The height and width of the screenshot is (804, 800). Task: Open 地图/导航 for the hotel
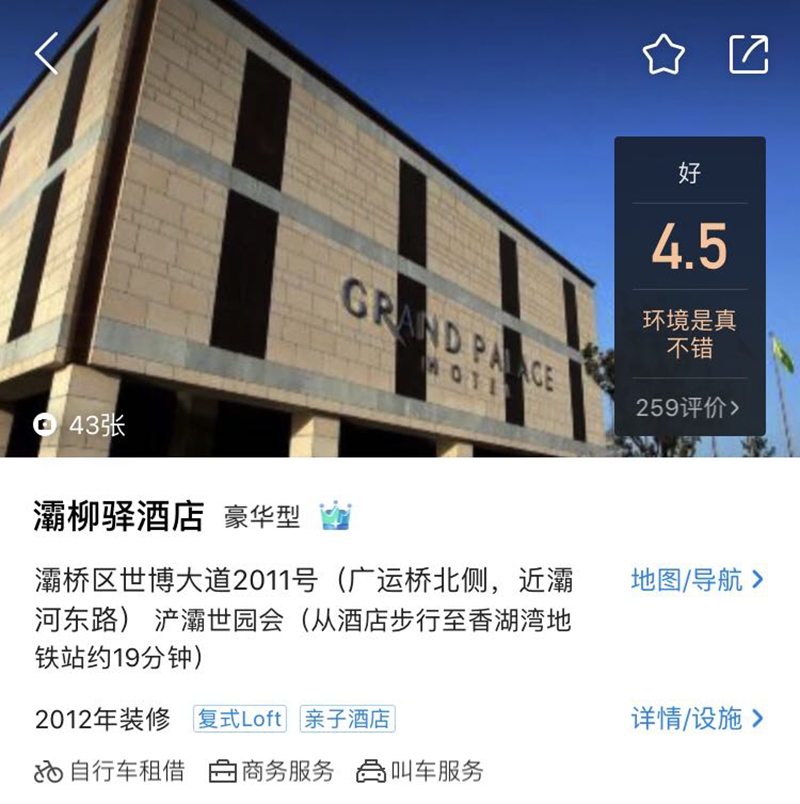(697, 579)
